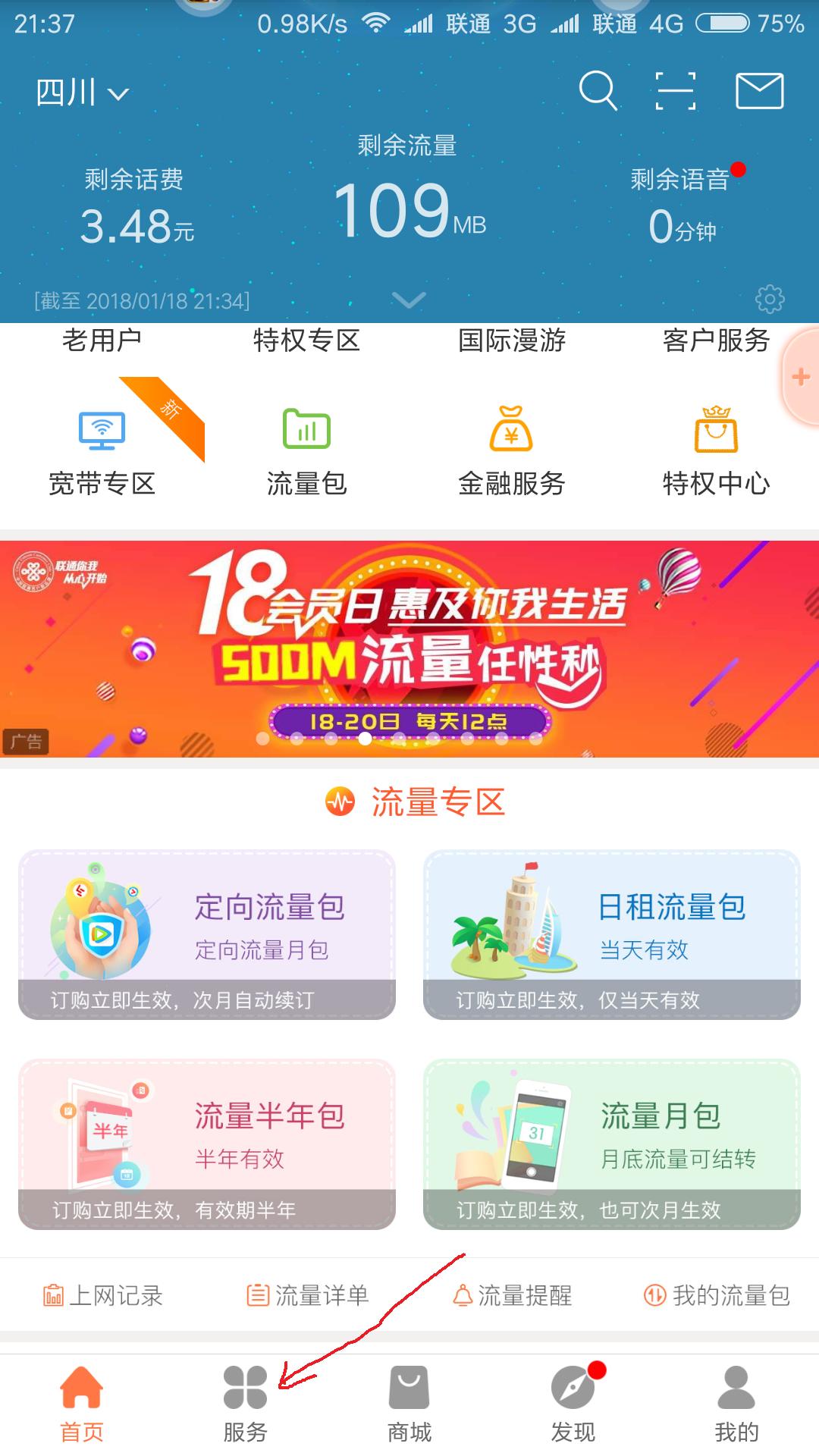Open the 流量提醒 bell icon
Viewport: 819px width, 1456px height.
(516, 1296)
